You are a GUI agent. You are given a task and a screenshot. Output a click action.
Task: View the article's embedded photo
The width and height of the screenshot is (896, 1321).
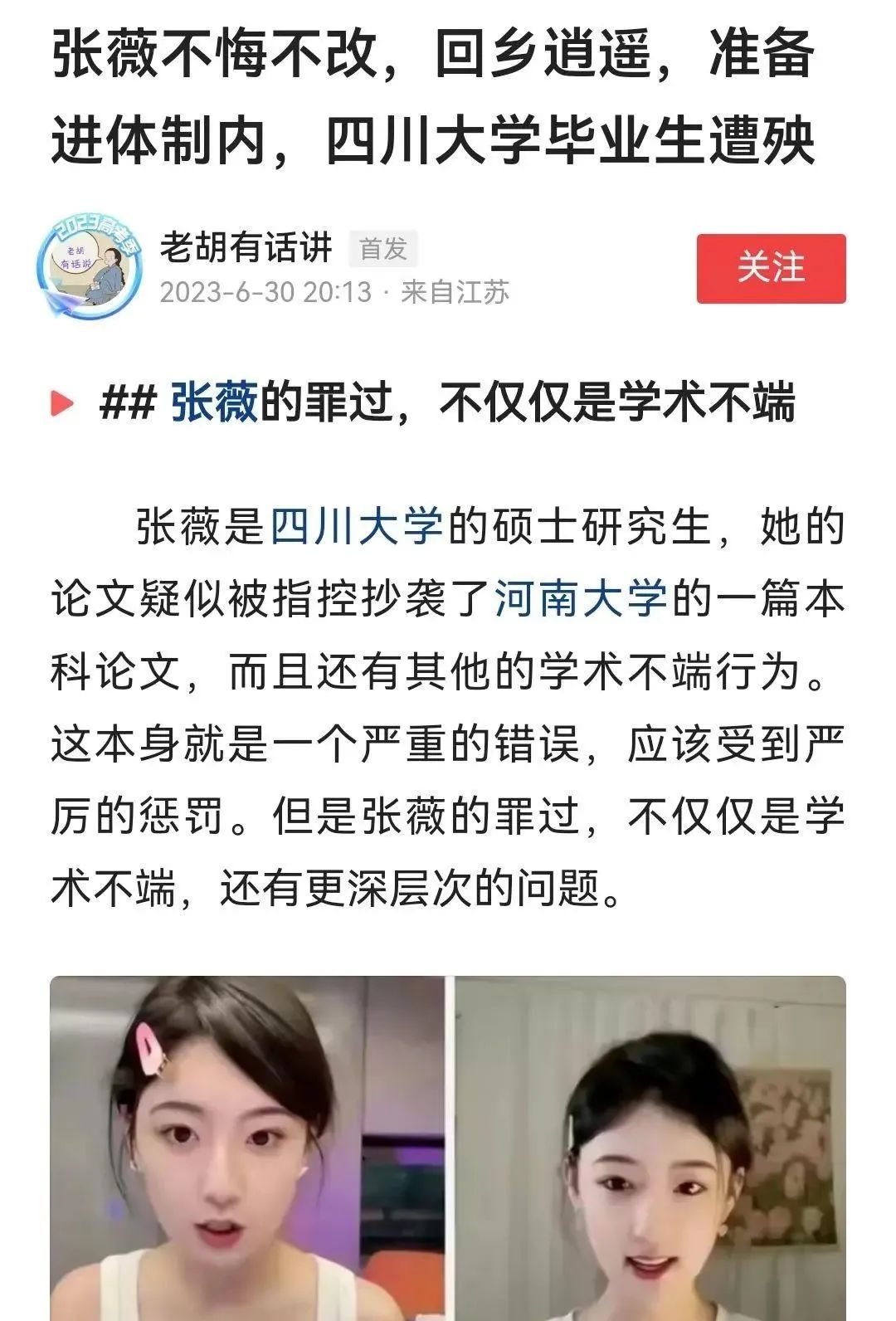click(448, 1149)
